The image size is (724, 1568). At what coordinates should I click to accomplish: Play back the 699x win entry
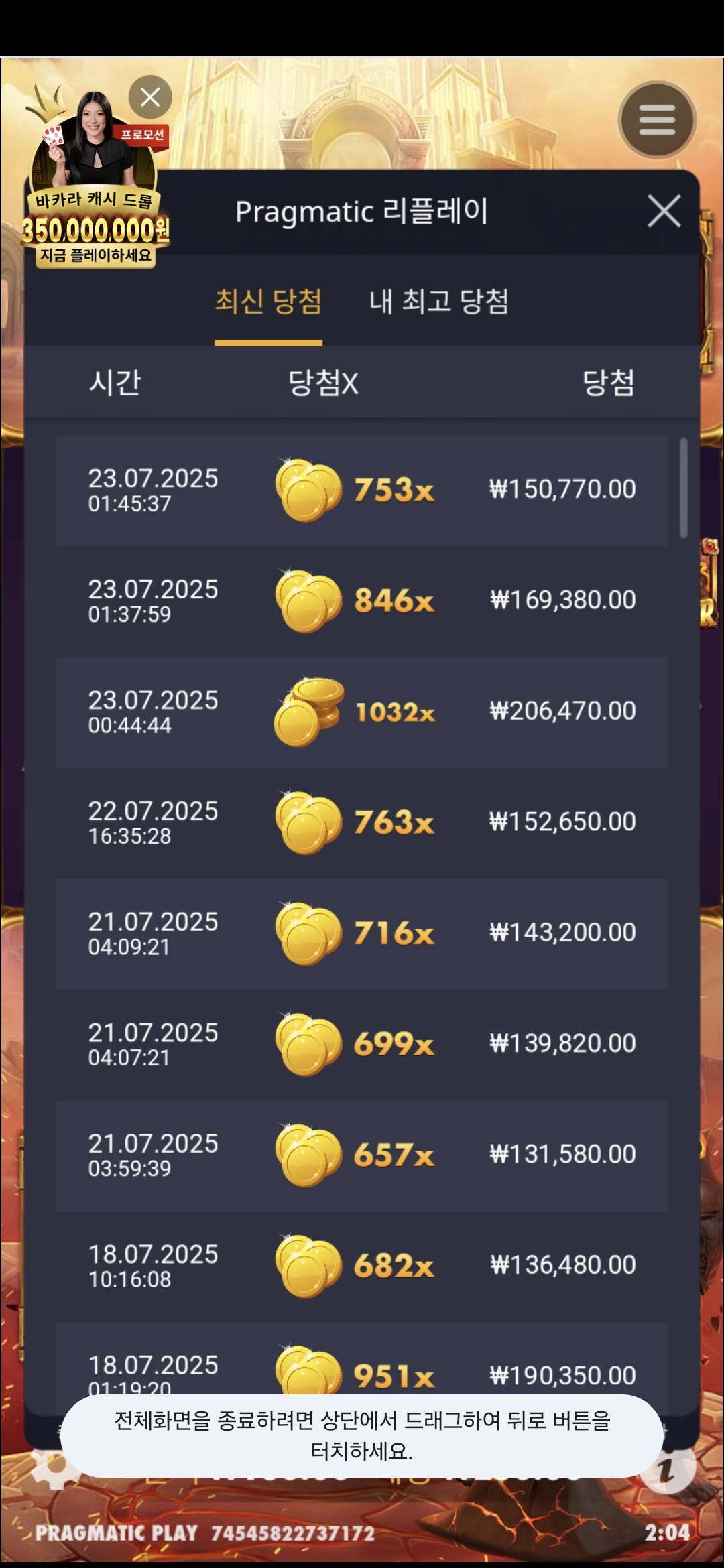click(362, 1045)
